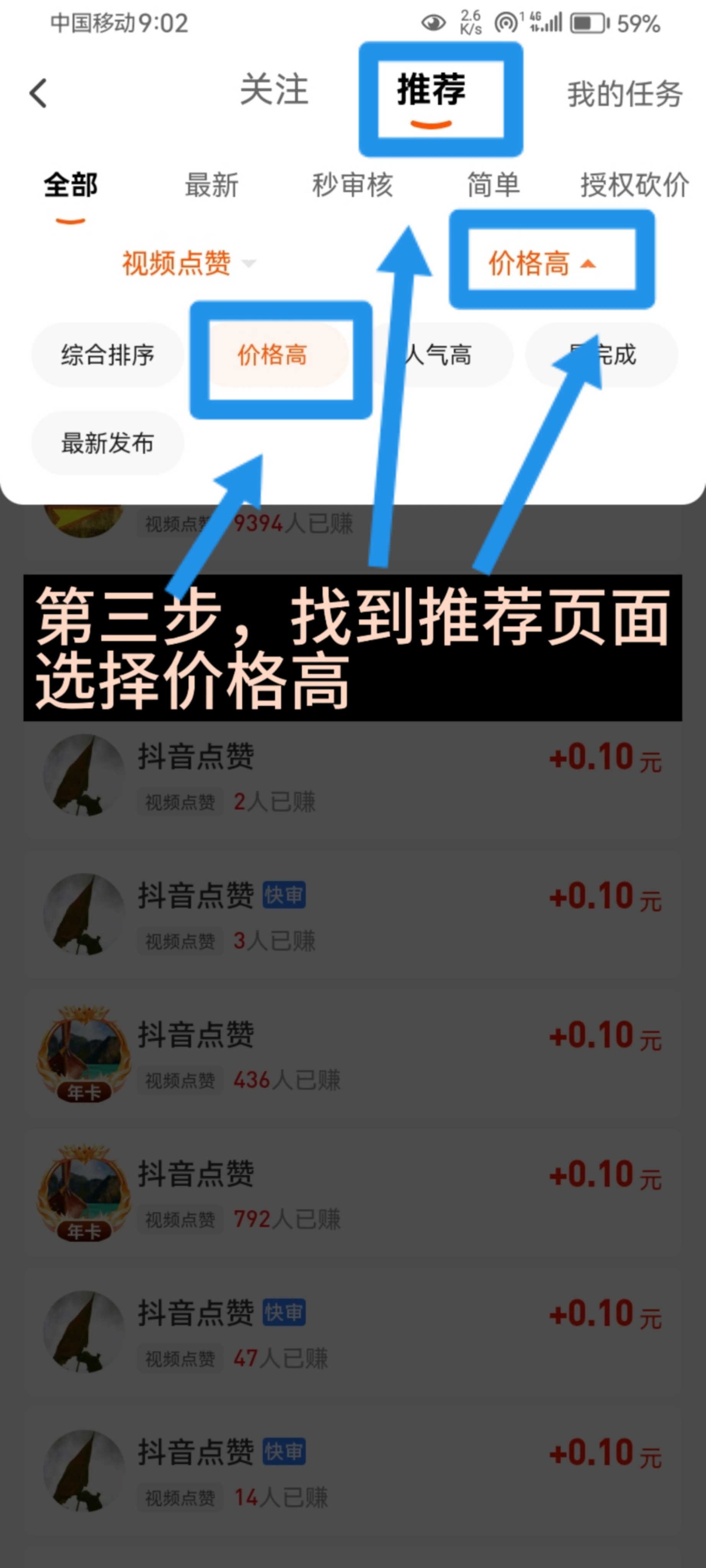This screenshot has height=1568, width=706.
Task: Pick the 价格高 chip in sort options
Action: [272, 355]
